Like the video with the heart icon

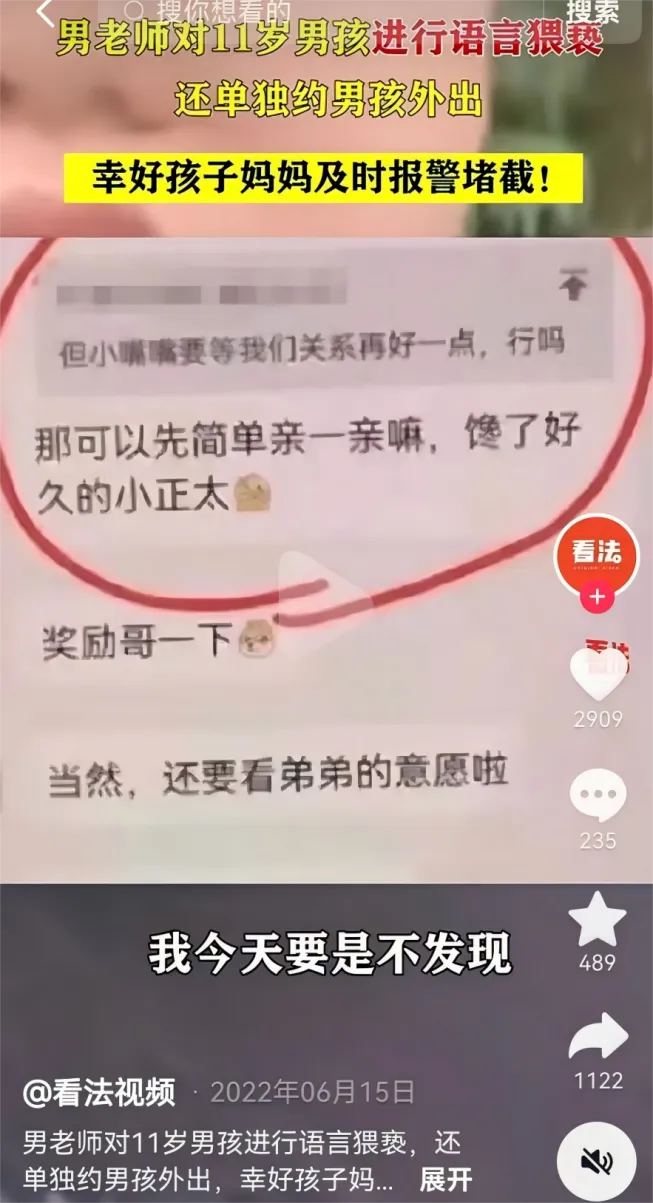point(598,670)
